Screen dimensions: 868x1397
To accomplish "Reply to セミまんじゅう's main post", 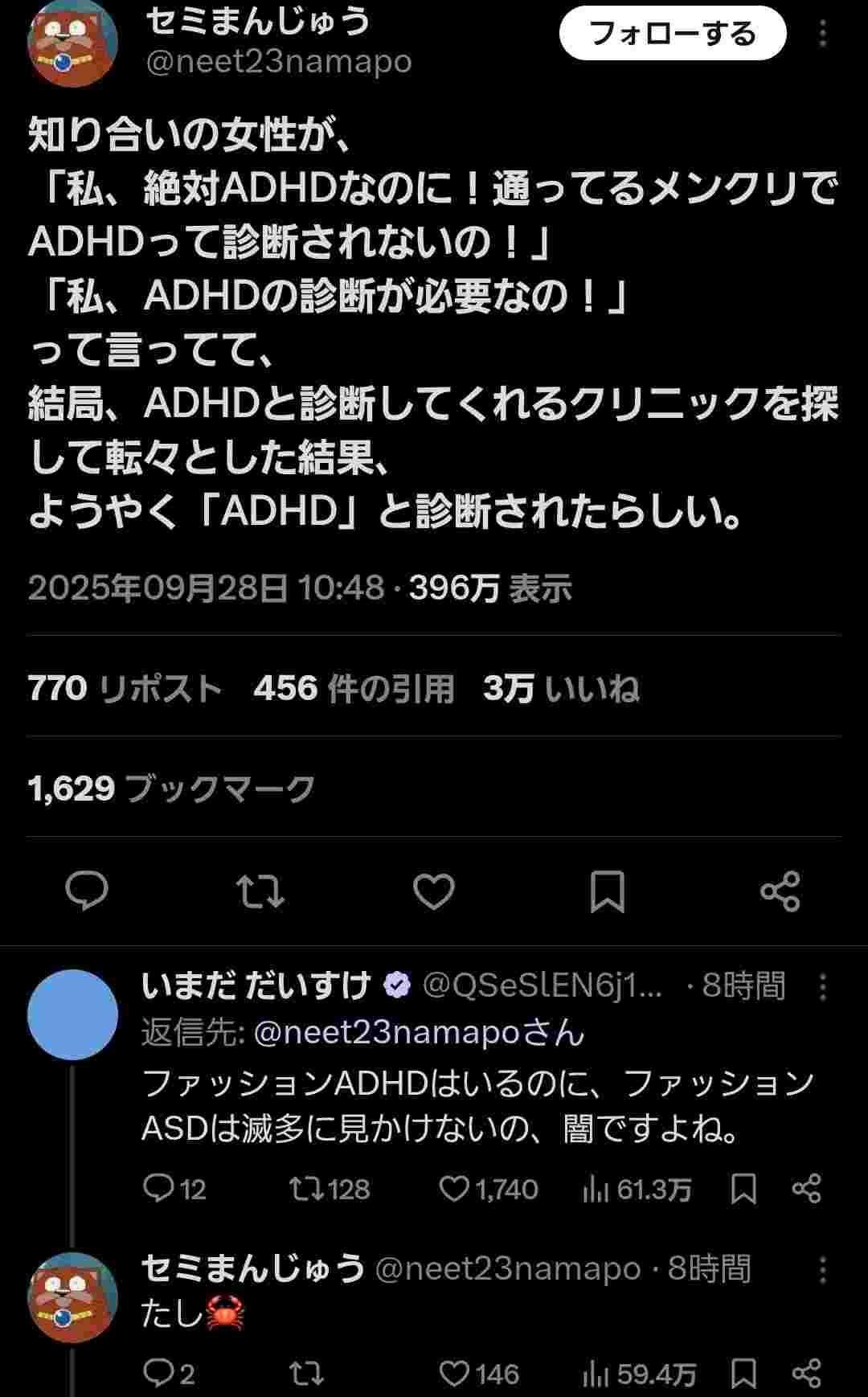I will (86, 891).
